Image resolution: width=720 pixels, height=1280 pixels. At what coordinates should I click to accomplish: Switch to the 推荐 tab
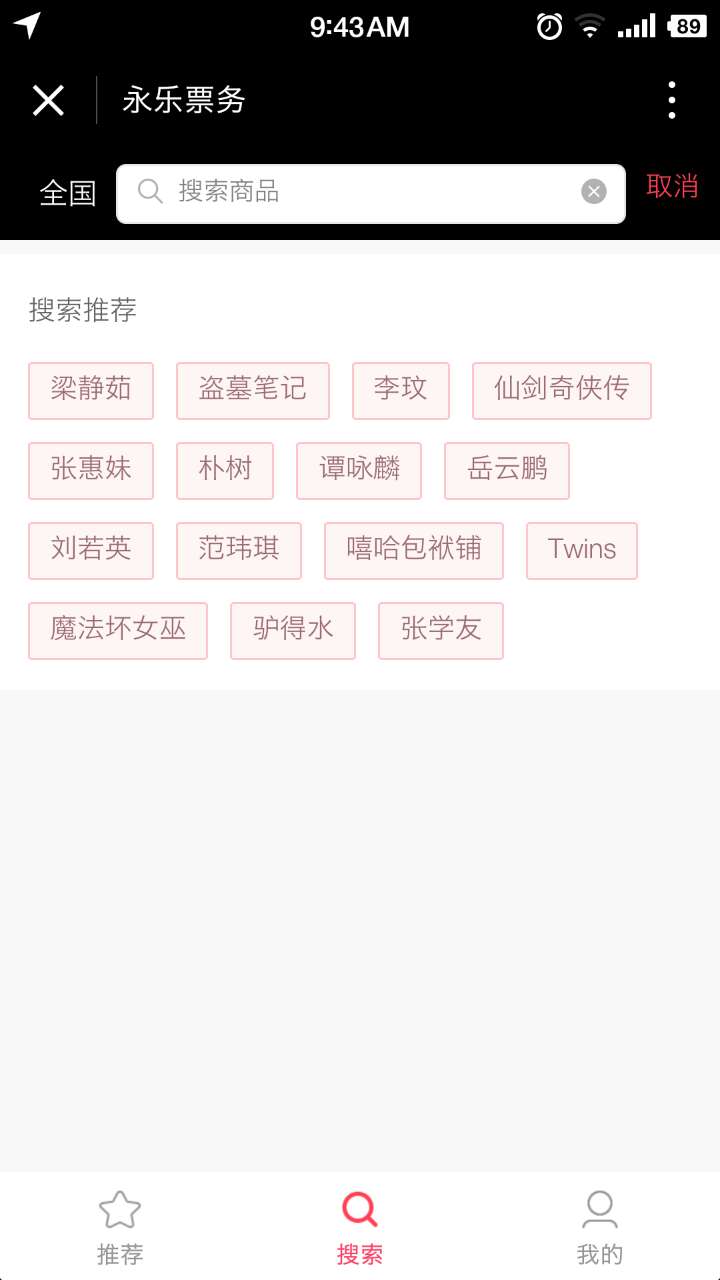point(120,1226)
